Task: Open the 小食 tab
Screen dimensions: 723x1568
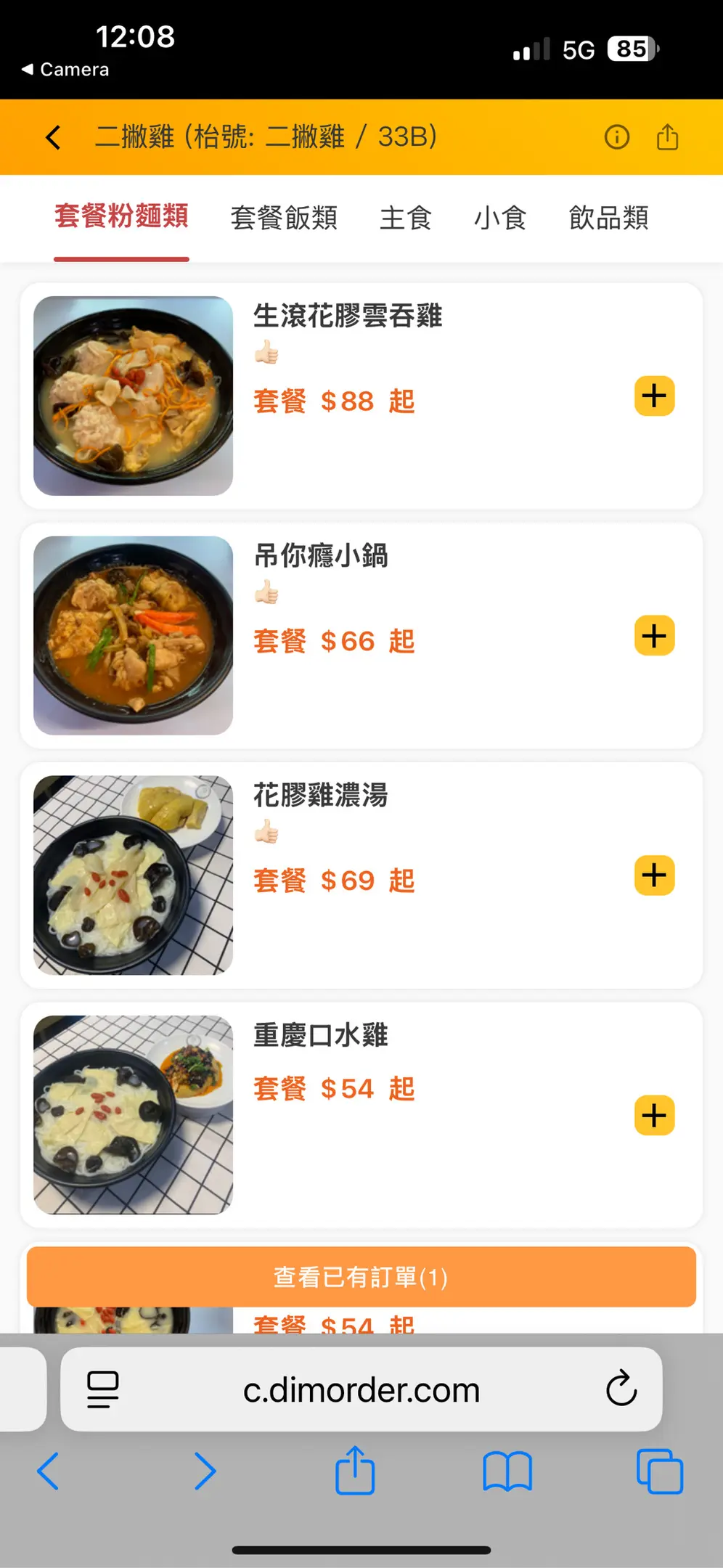Action: (499, 218)
